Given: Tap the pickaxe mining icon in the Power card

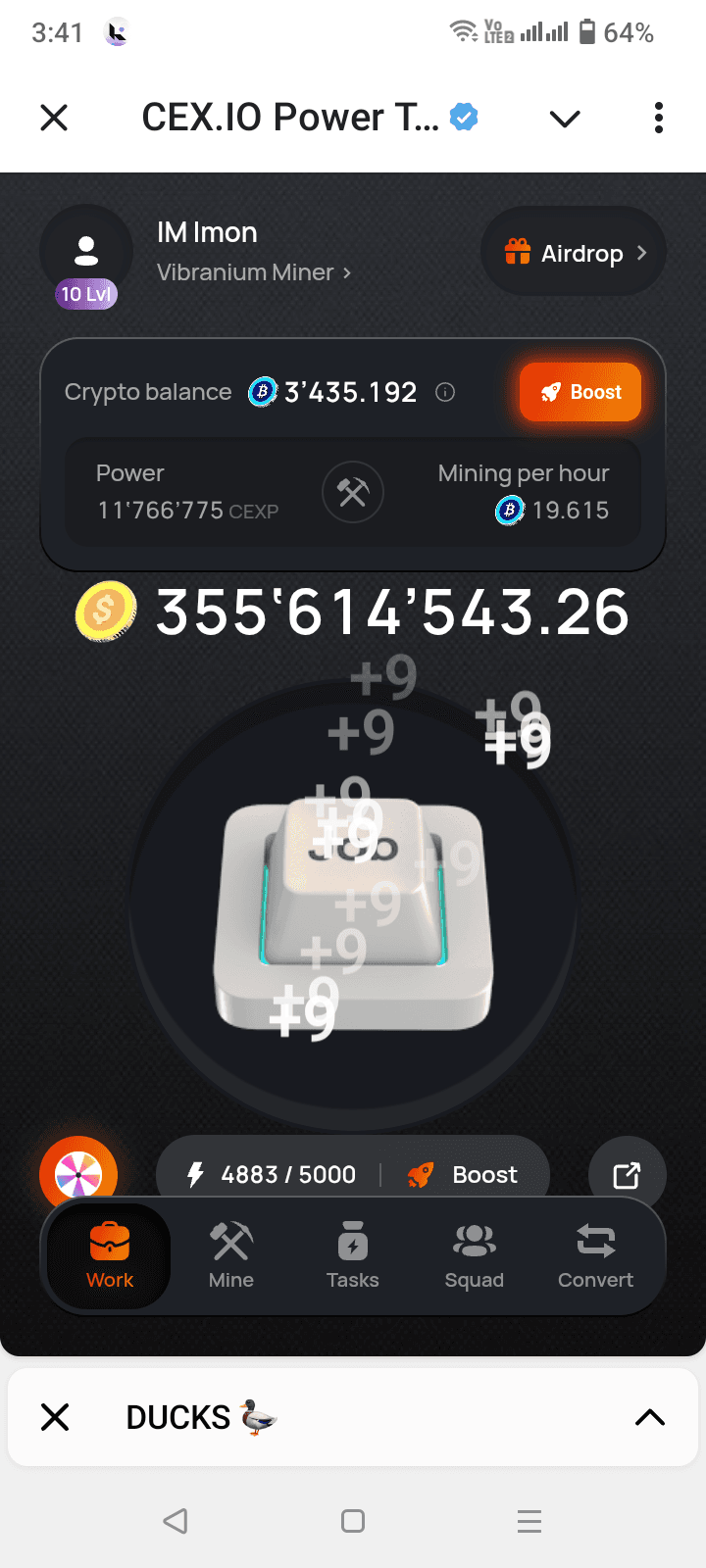Looking at the screenshot, I should point(353,492).
